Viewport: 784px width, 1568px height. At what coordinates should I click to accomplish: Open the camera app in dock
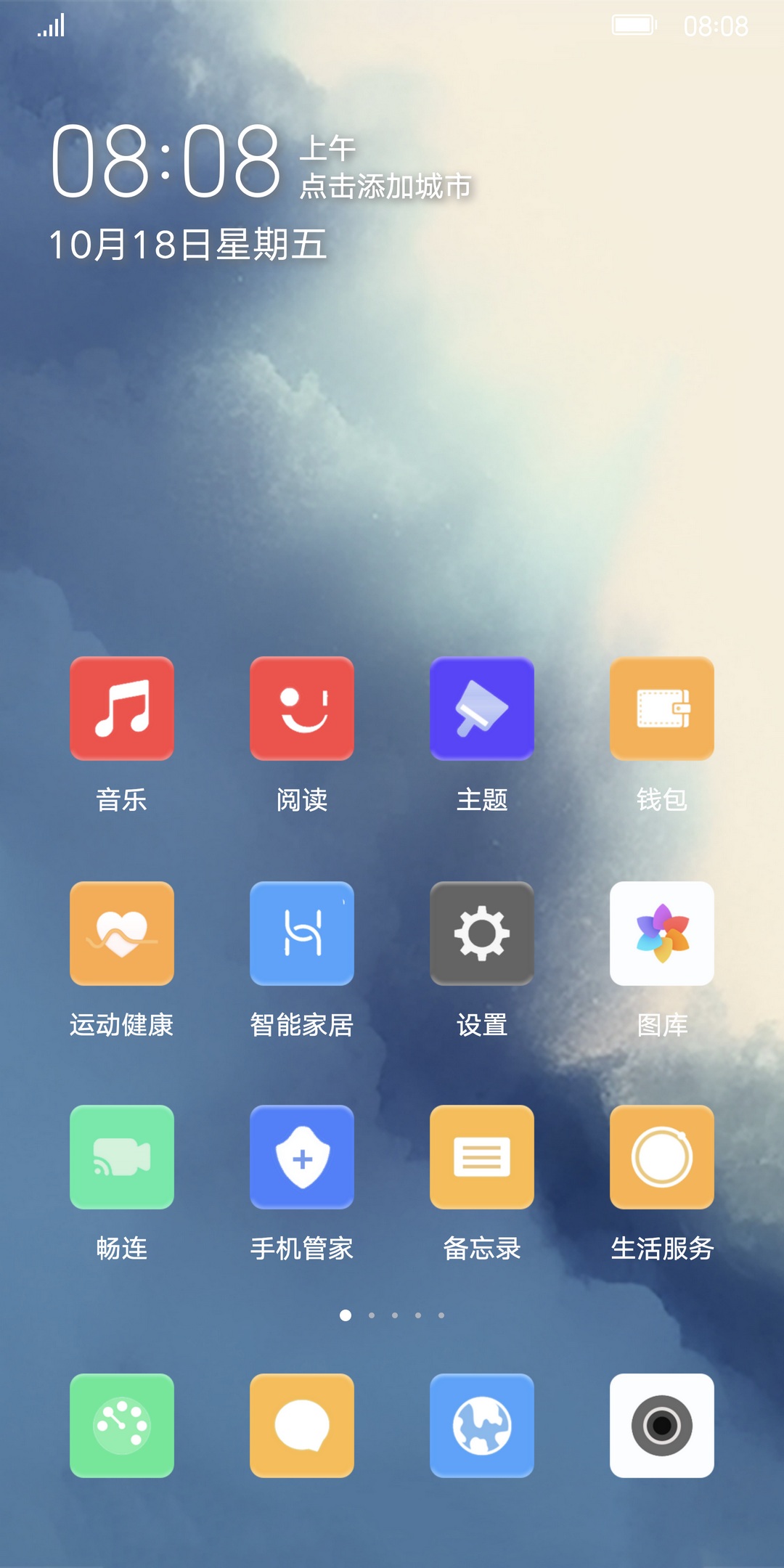(x=662, y=1426)
